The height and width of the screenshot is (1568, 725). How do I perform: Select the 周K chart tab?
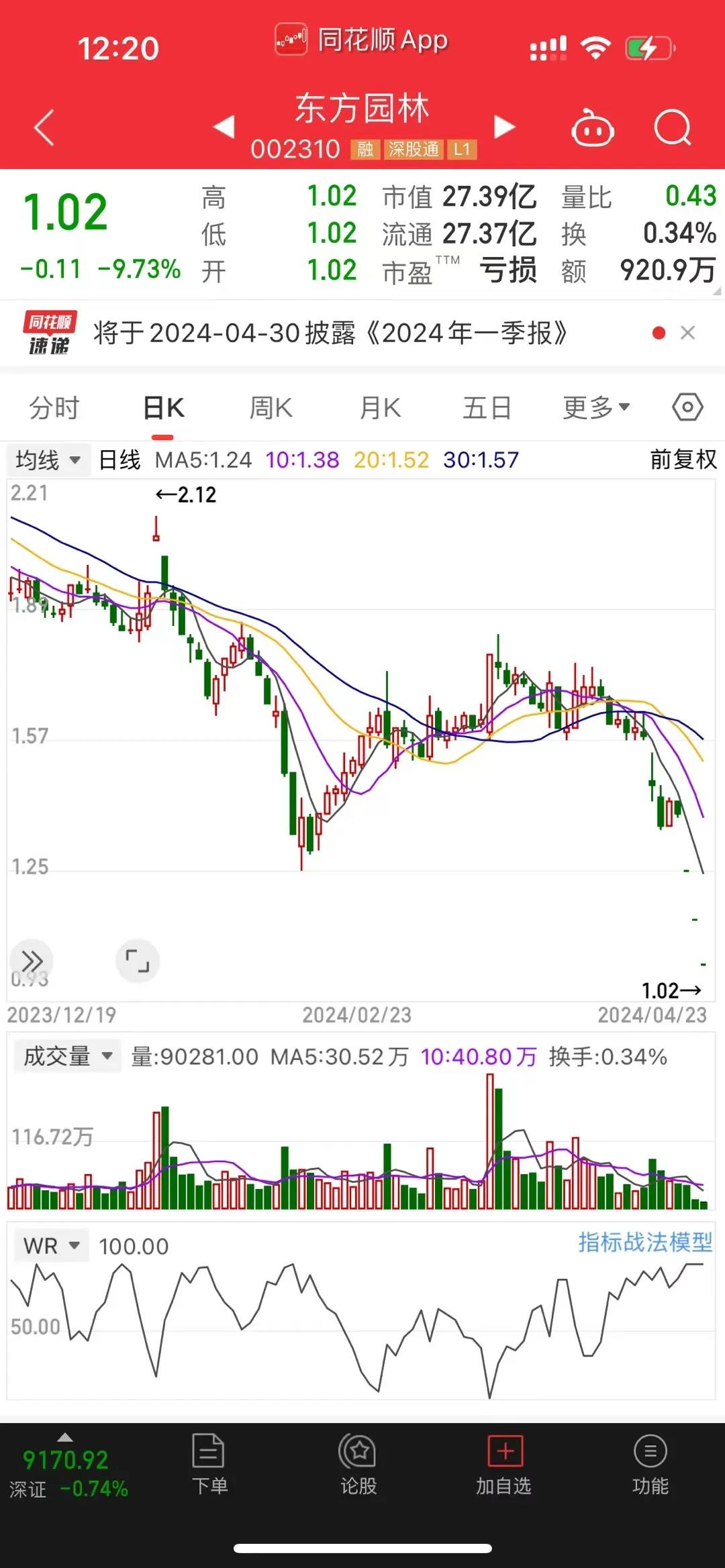[x=271, y=407]
